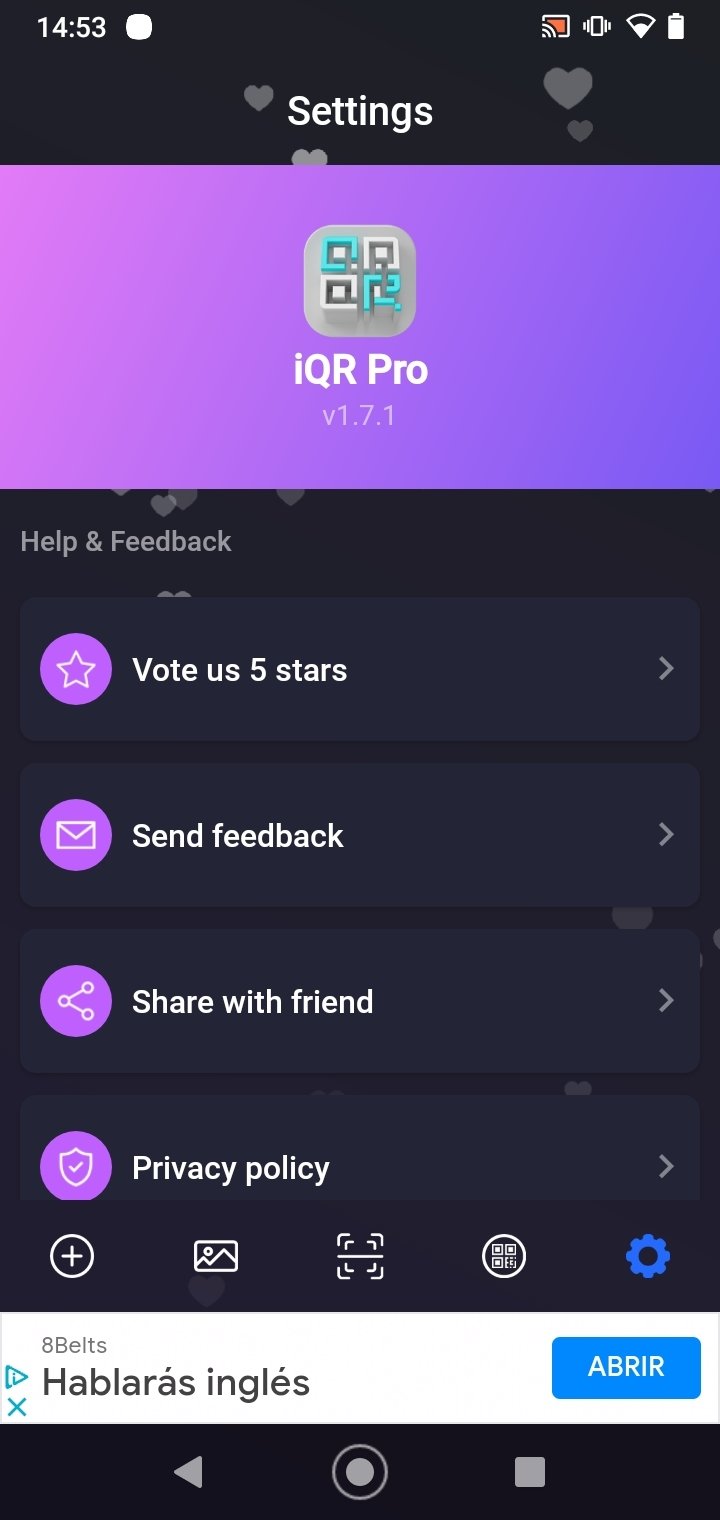The image size is (720, 1520).
Task: Open Send feedback option
Action: pos(360,835)
